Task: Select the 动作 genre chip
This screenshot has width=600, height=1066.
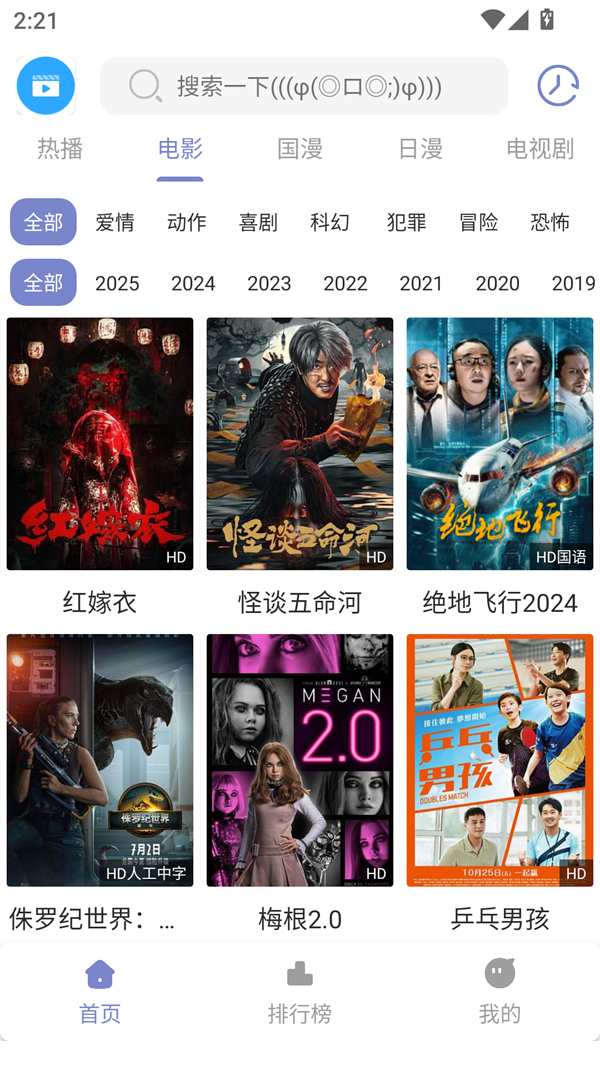Action: pyautogui.click(x=187, y=222)
